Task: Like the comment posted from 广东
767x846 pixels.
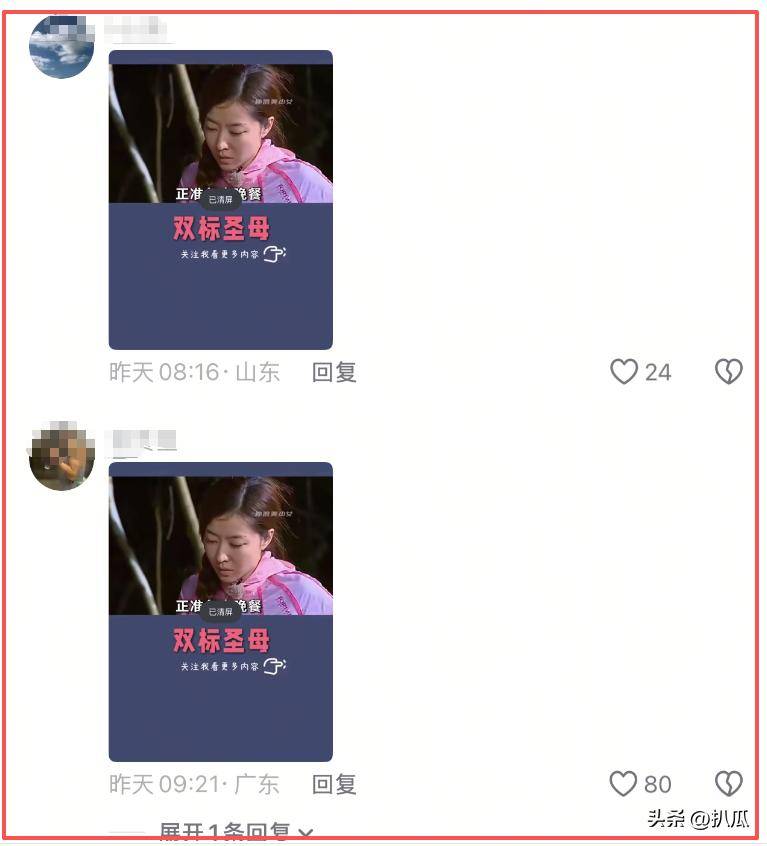Action: click(x=624, y=784)
